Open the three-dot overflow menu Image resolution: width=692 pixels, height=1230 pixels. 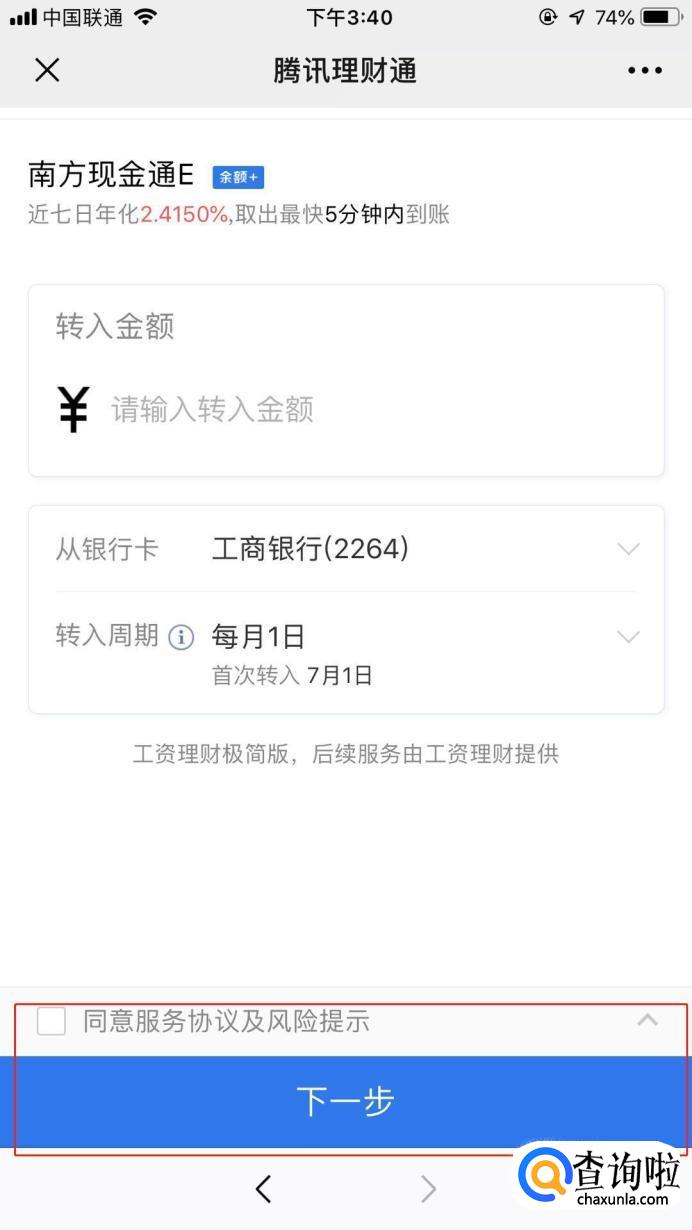645,70
